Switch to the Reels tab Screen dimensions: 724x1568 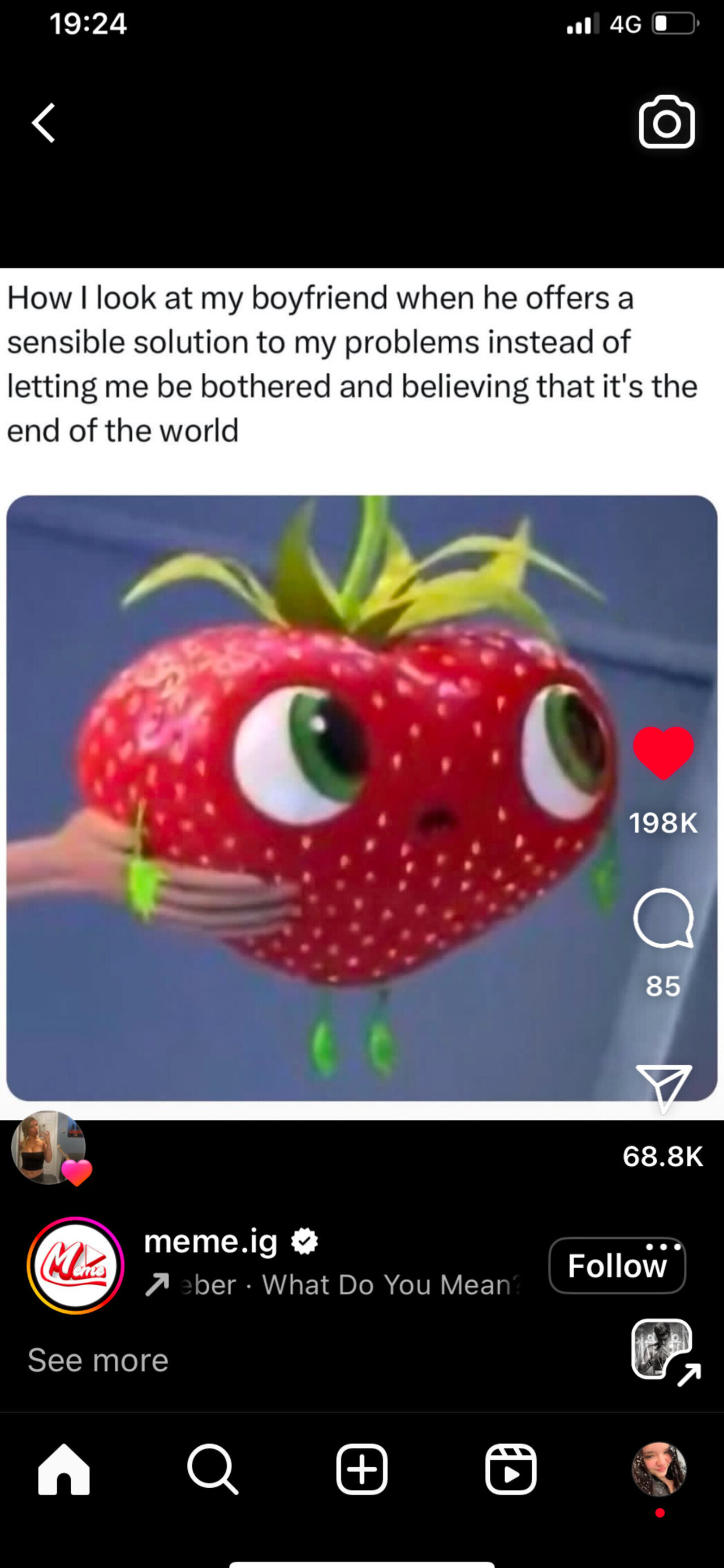point(510,1469)
